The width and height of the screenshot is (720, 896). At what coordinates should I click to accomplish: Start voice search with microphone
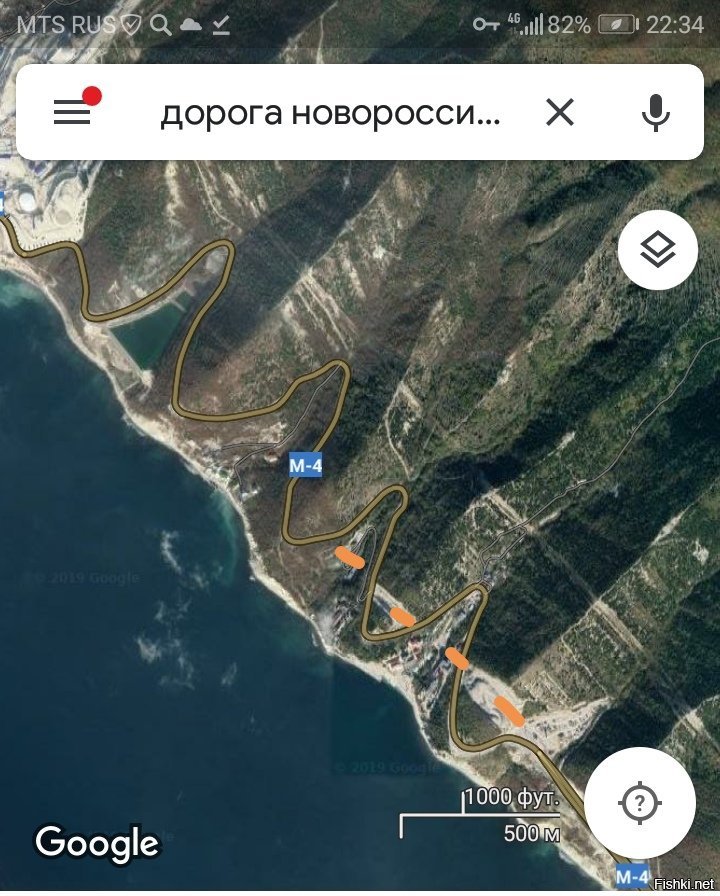(655, 113)
